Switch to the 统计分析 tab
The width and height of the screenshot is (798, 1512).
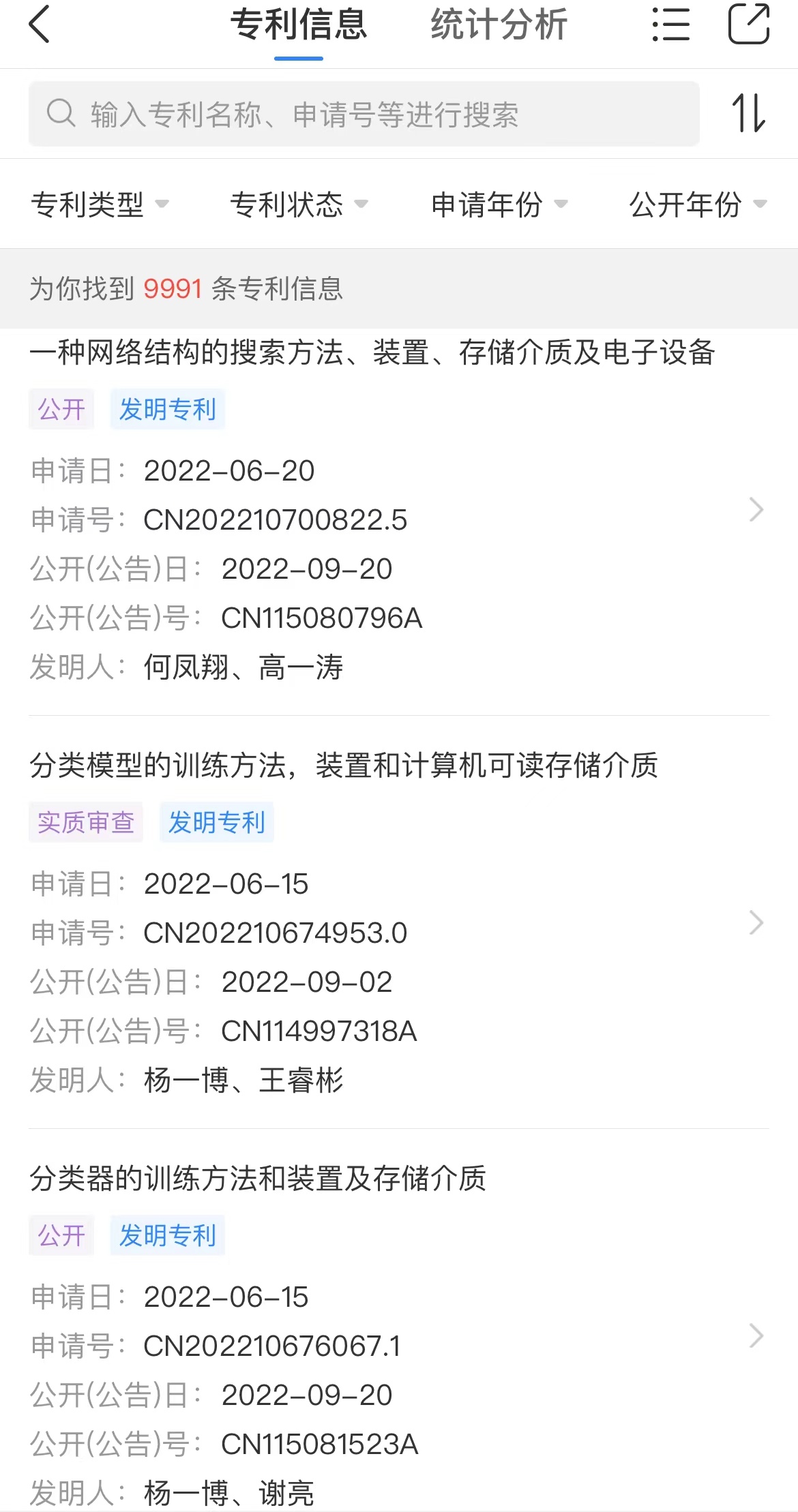click(x=499, y=25)
